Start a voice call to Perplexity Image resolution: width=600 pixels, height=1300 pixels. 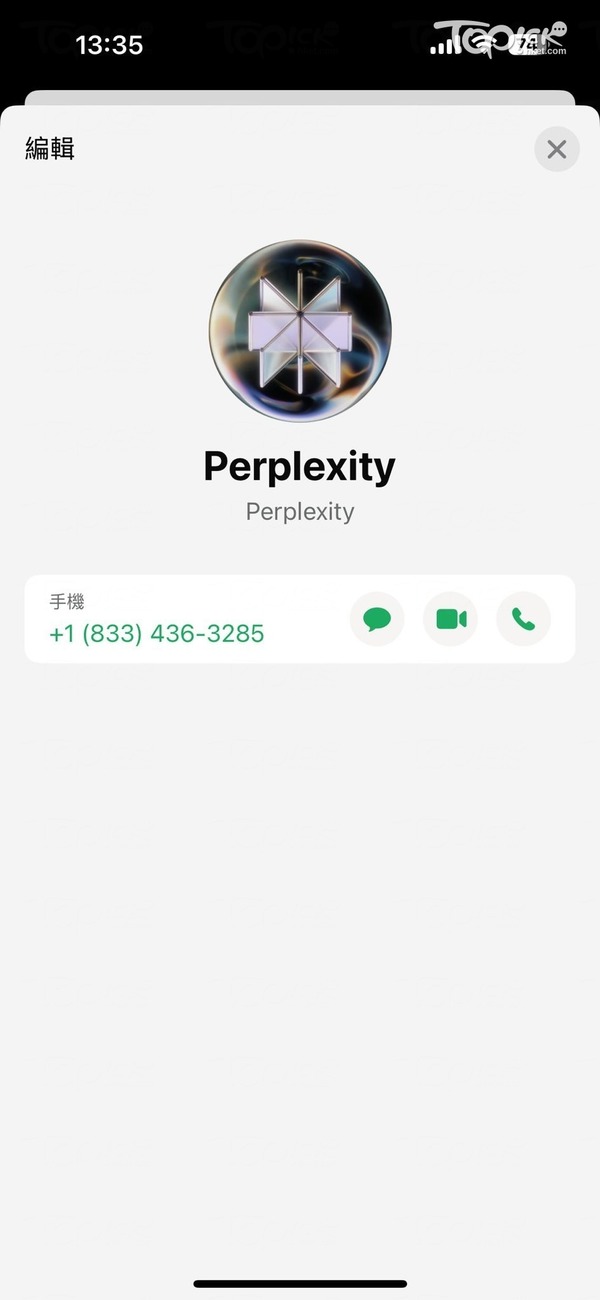(523, 619)
